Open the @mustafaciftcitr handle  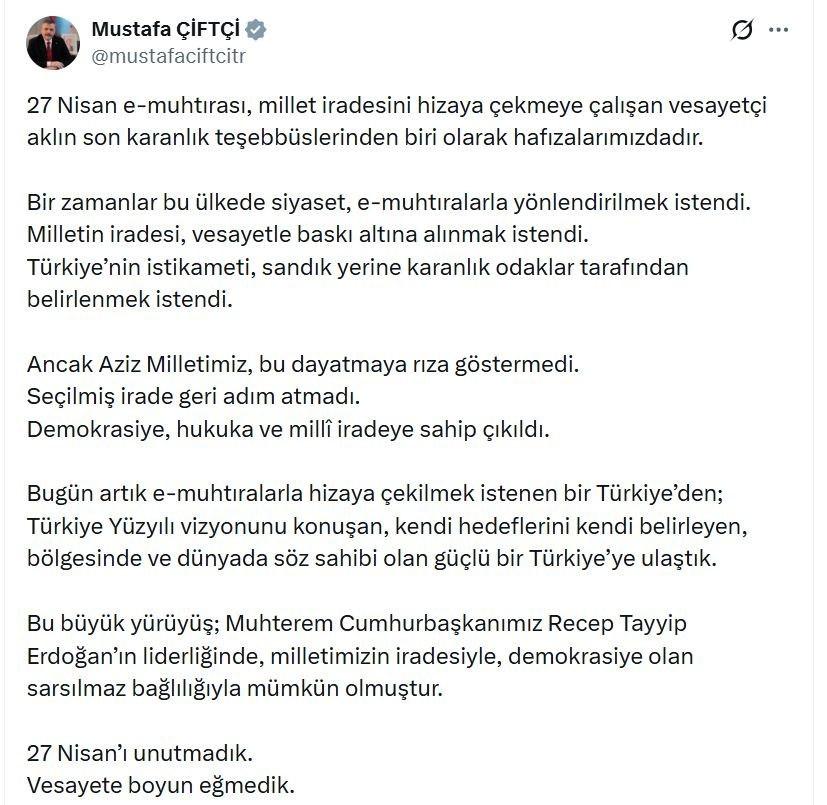tap(168, 56)
